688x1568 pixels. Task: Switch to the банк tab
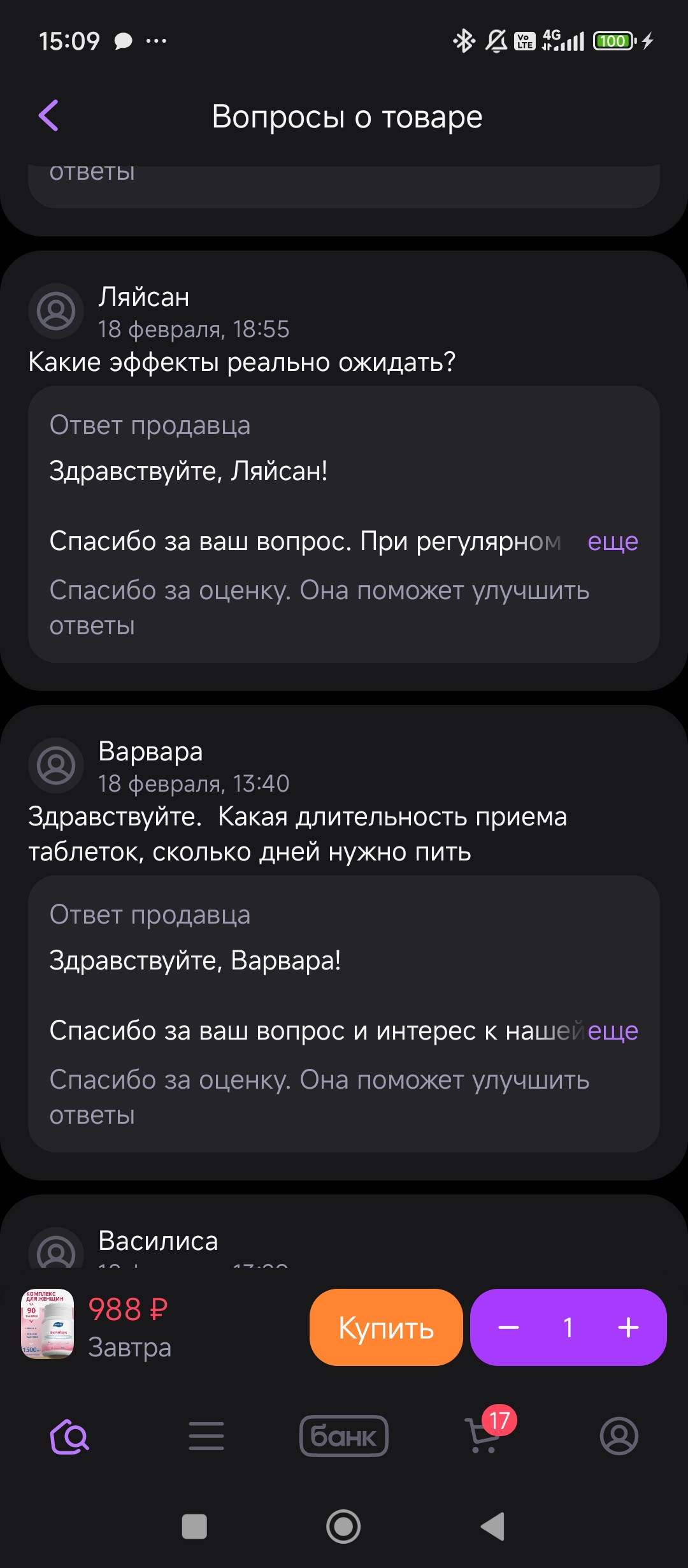tap(344, 1436)
